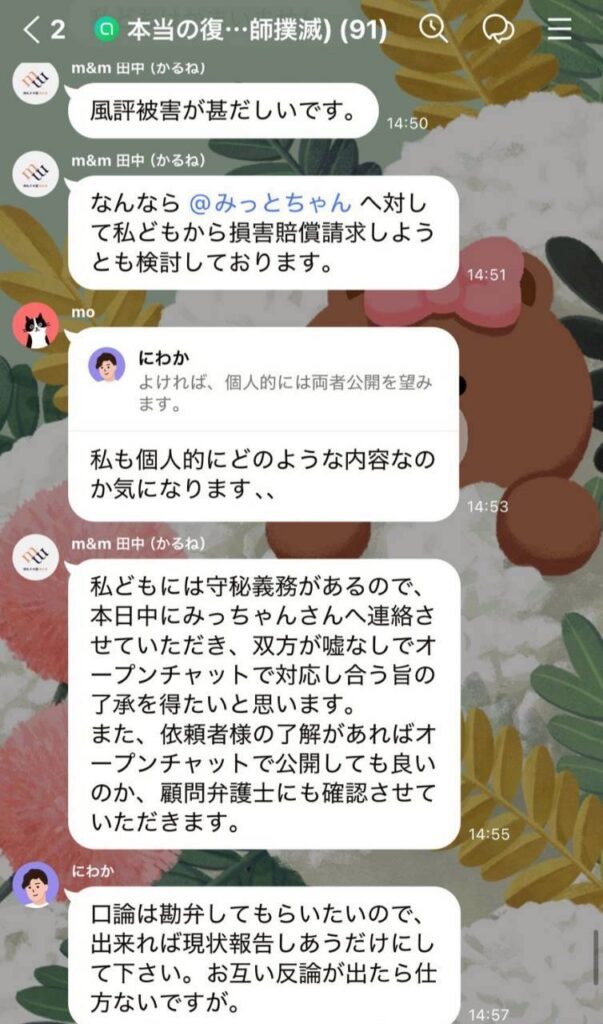
Task: Open mo's cat profile avatar
Action: coord(36,326)
